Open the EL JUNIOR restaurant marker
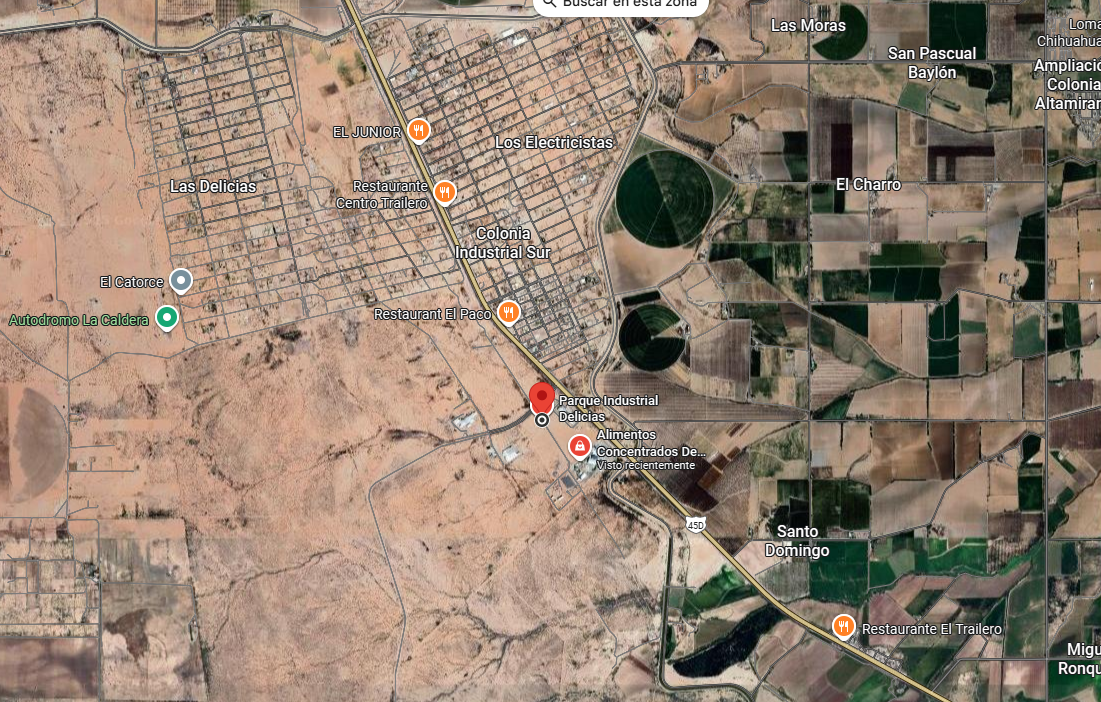Image resolution: width=1101 pixels, height=702 pixels. 418,130
